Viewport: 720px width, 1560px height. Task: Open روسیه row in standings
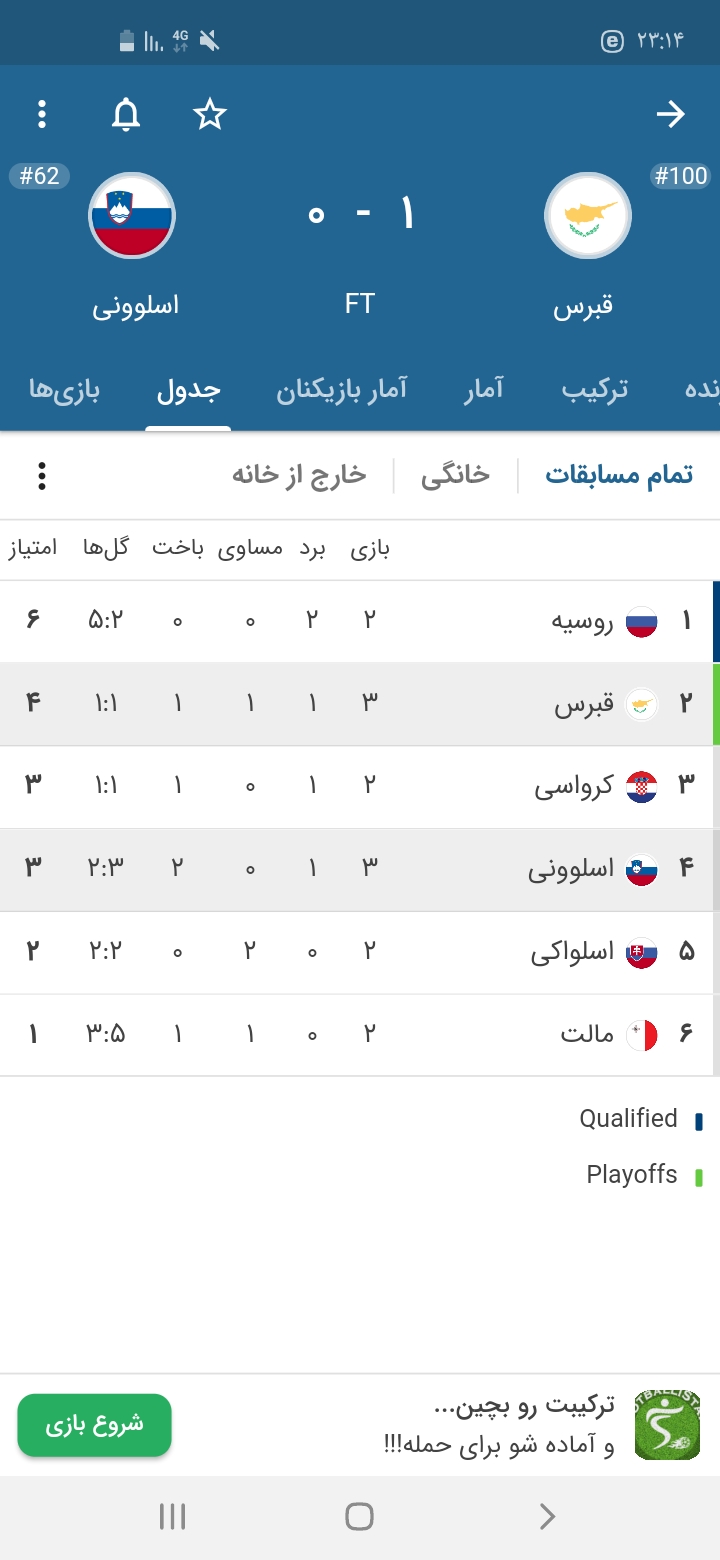point(360,622)
